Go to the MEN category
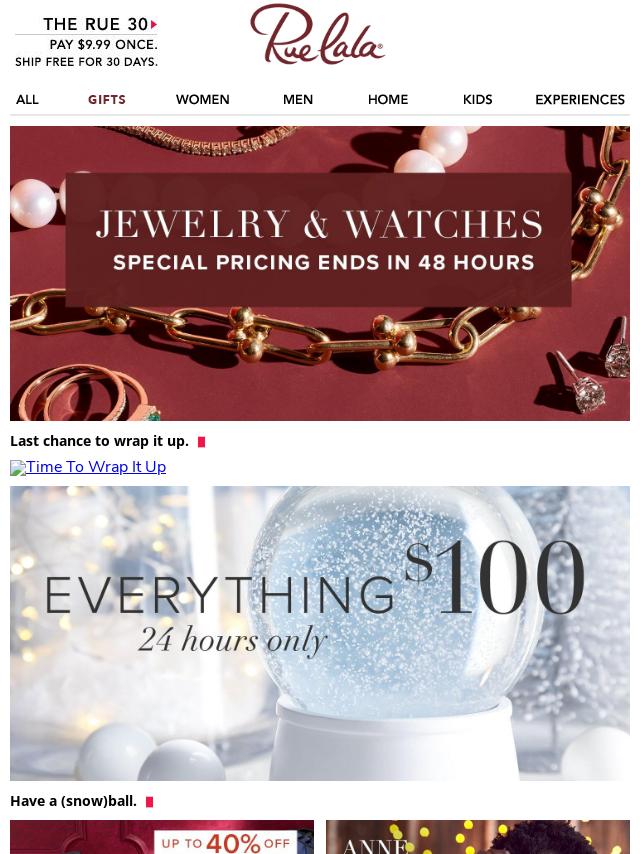 tap(298, 99)
